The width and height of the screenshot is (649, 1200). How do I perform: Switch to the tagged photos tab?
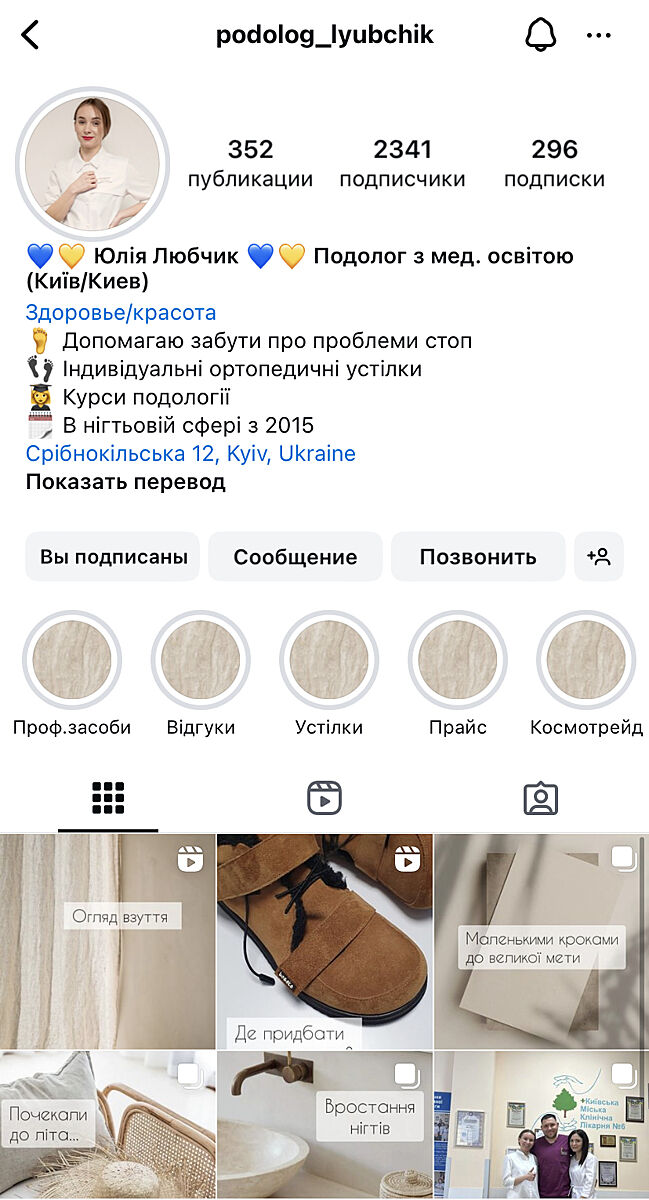(540, 798)
